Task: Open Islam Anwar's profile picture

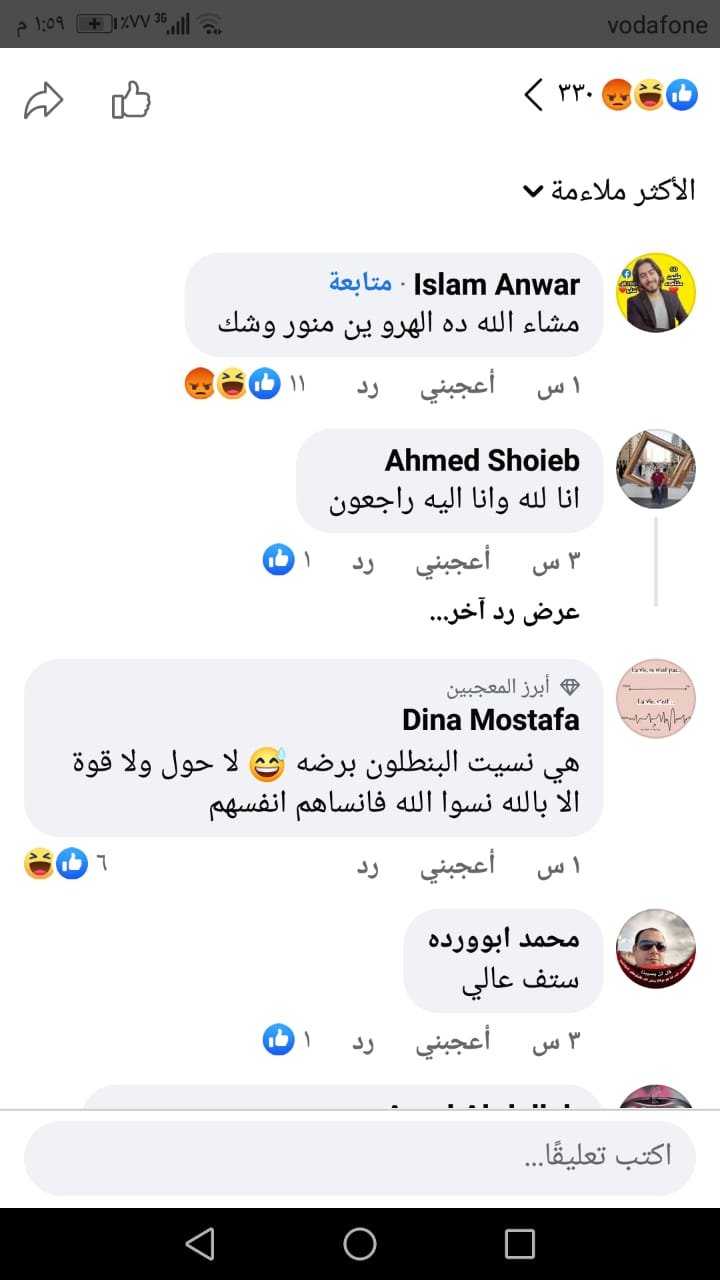Action: pos(655,292)
